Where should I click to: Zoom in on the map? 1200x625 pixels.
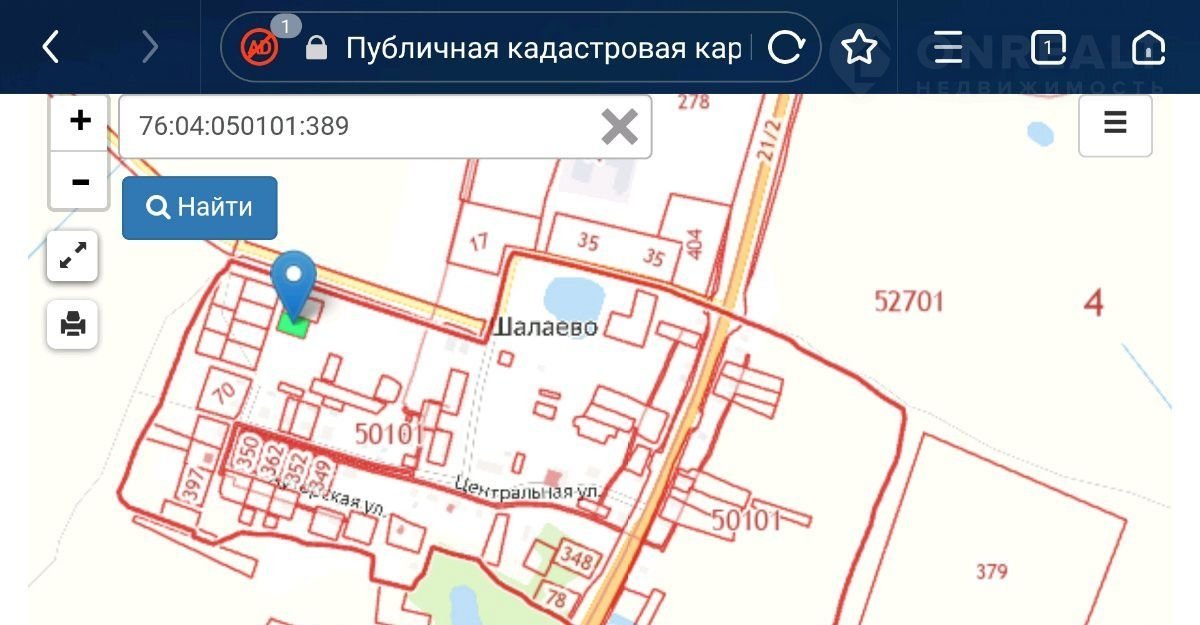coord(80,122)
